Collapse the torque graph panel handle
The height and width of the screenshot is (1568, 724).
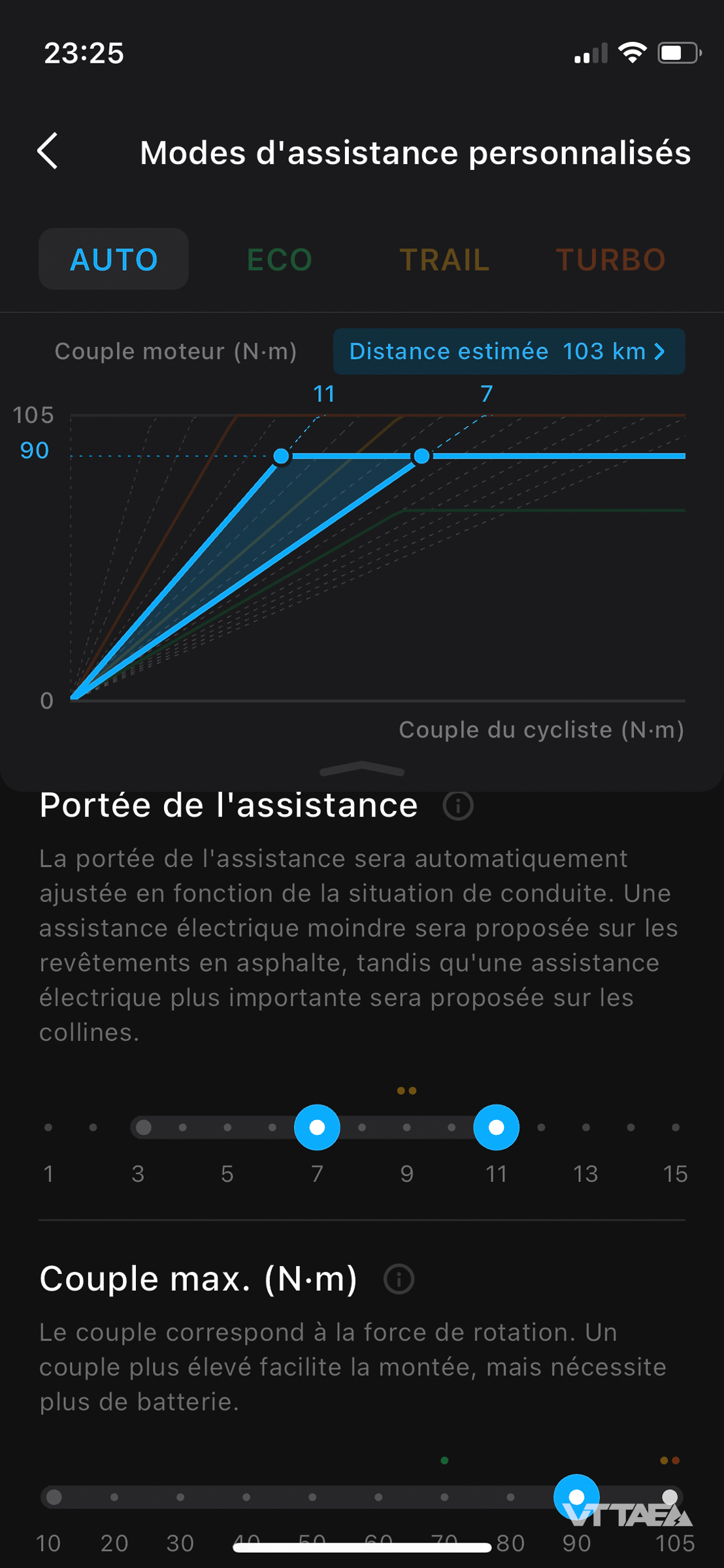point(361,770)
